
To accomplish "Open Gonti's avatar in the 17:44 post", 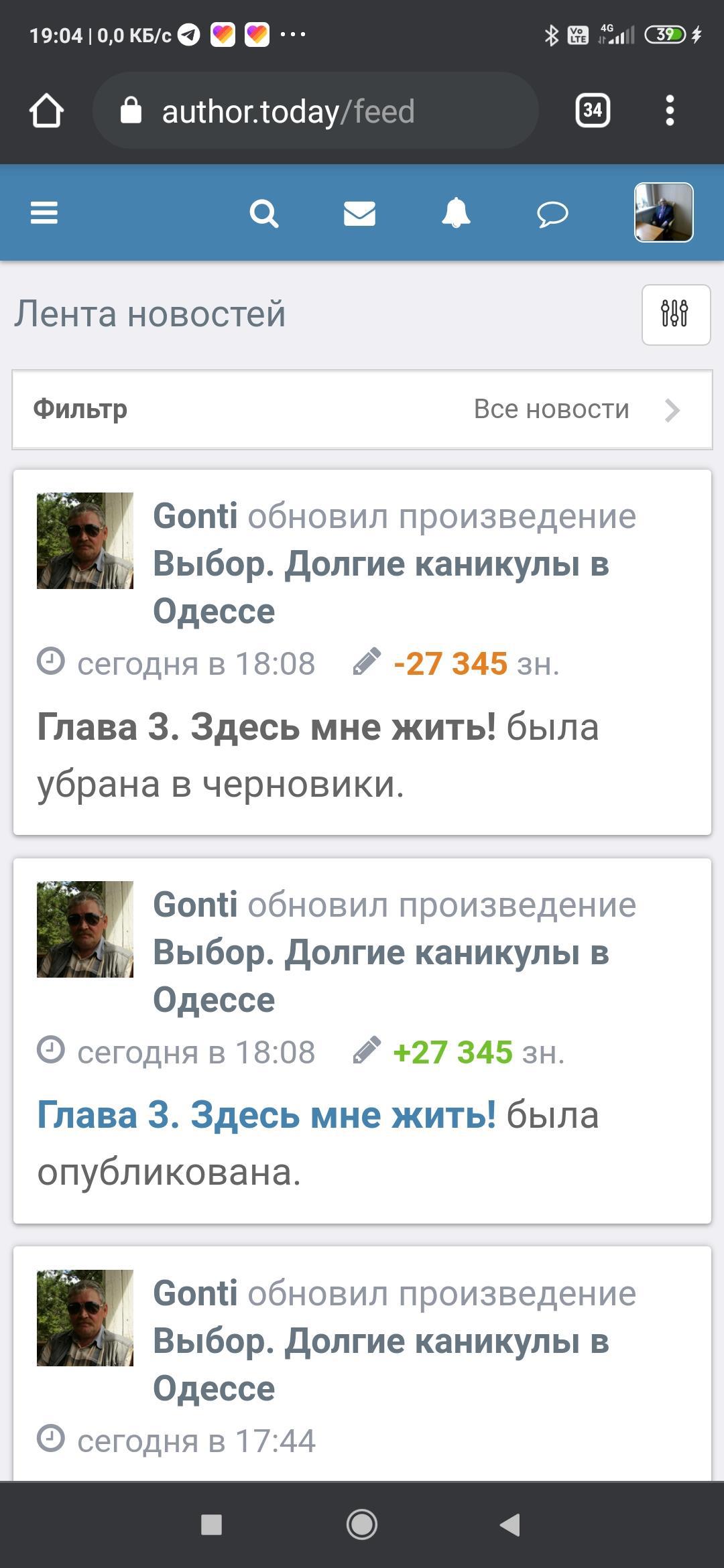I will 85,1318.
